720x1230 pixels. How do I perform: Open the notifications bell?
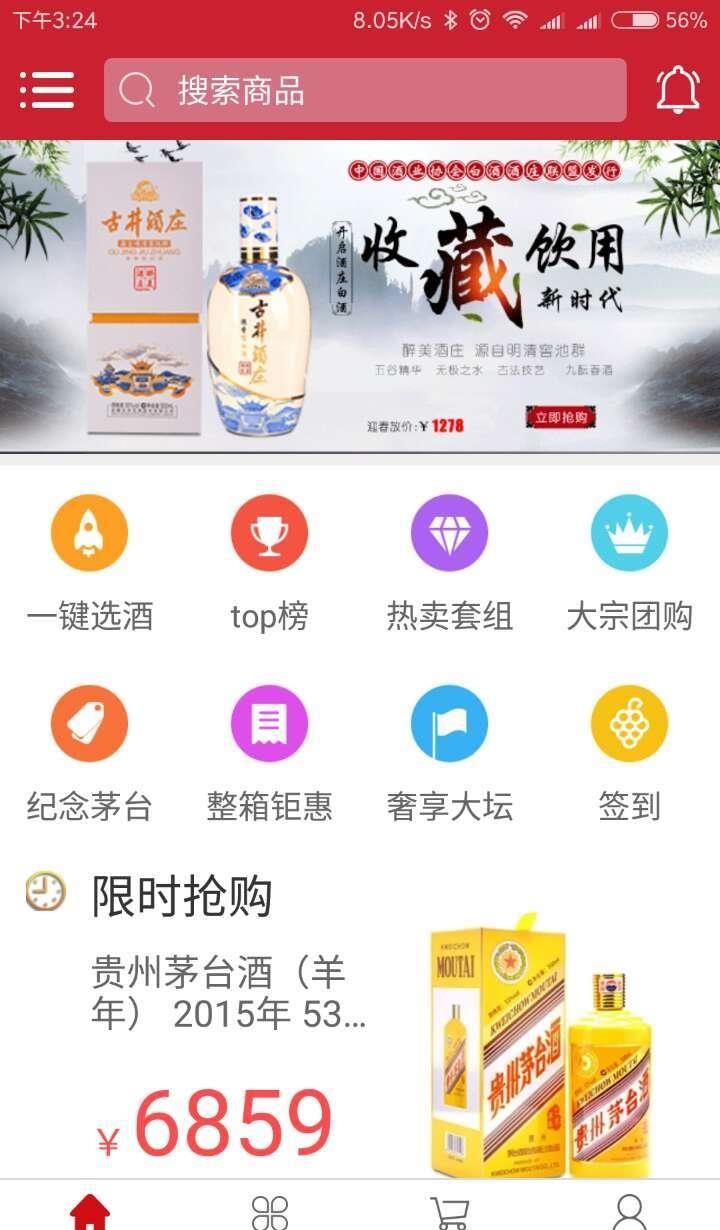(677, 90)
